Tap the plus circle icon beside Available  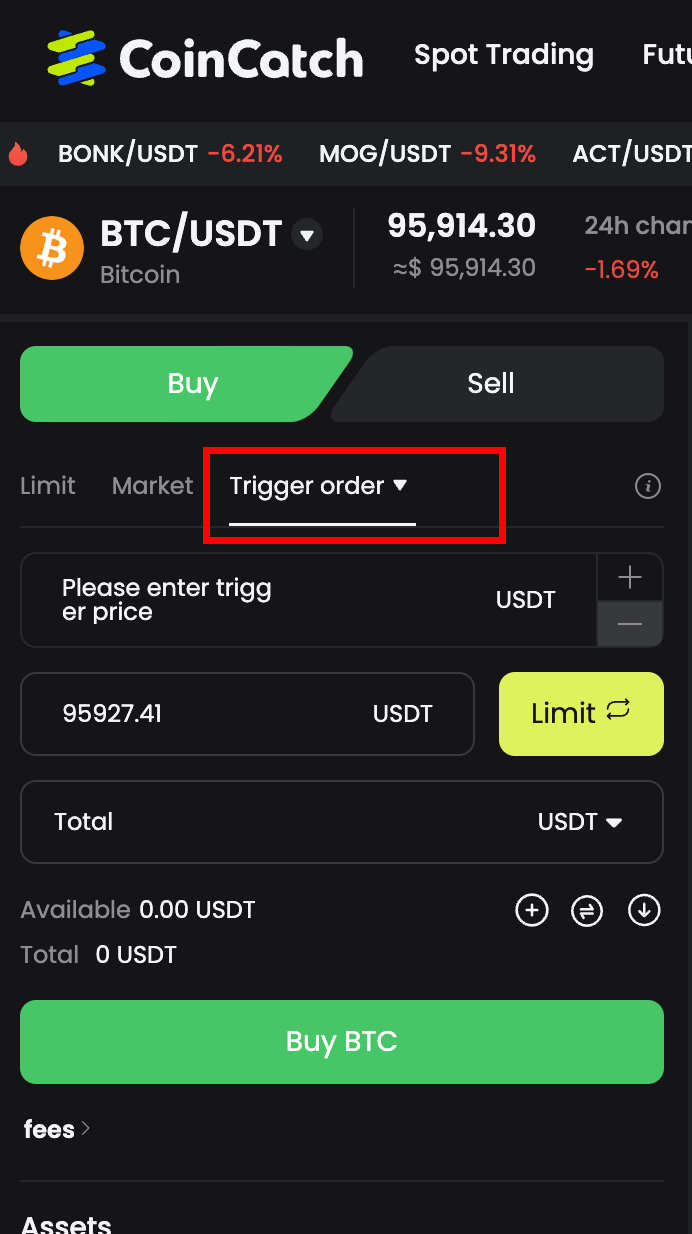tap(532, 910)
